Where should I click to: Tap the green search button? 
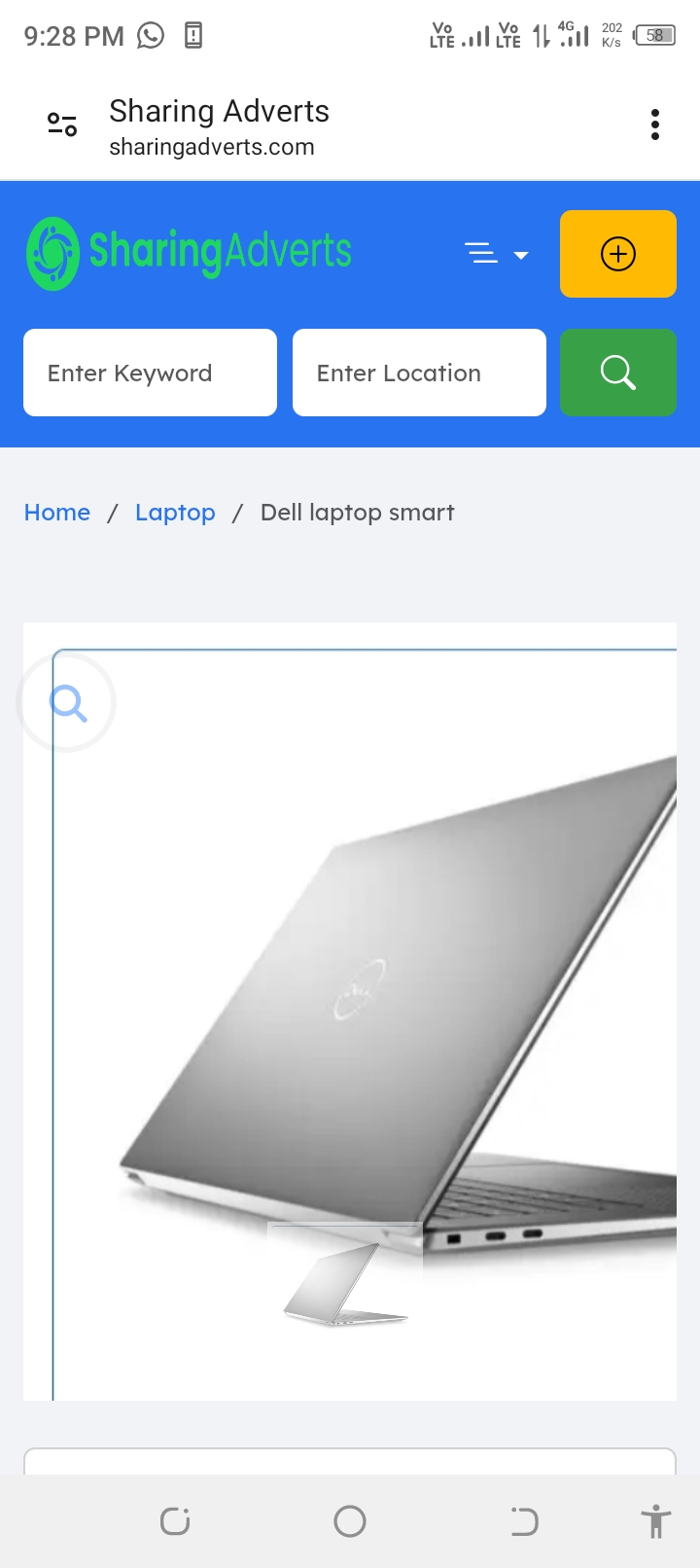pos(617,373)
